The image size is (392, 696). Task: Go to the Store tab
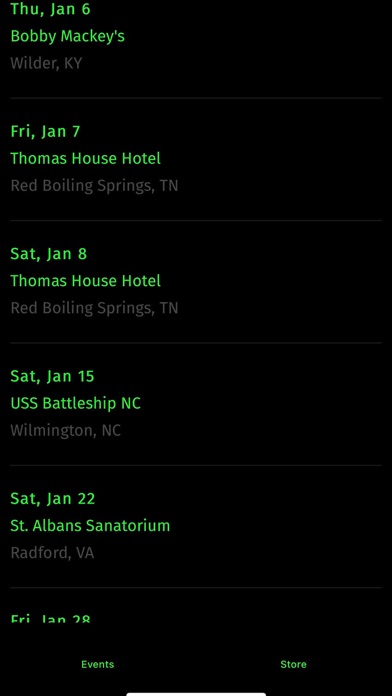tap(293, 664)
